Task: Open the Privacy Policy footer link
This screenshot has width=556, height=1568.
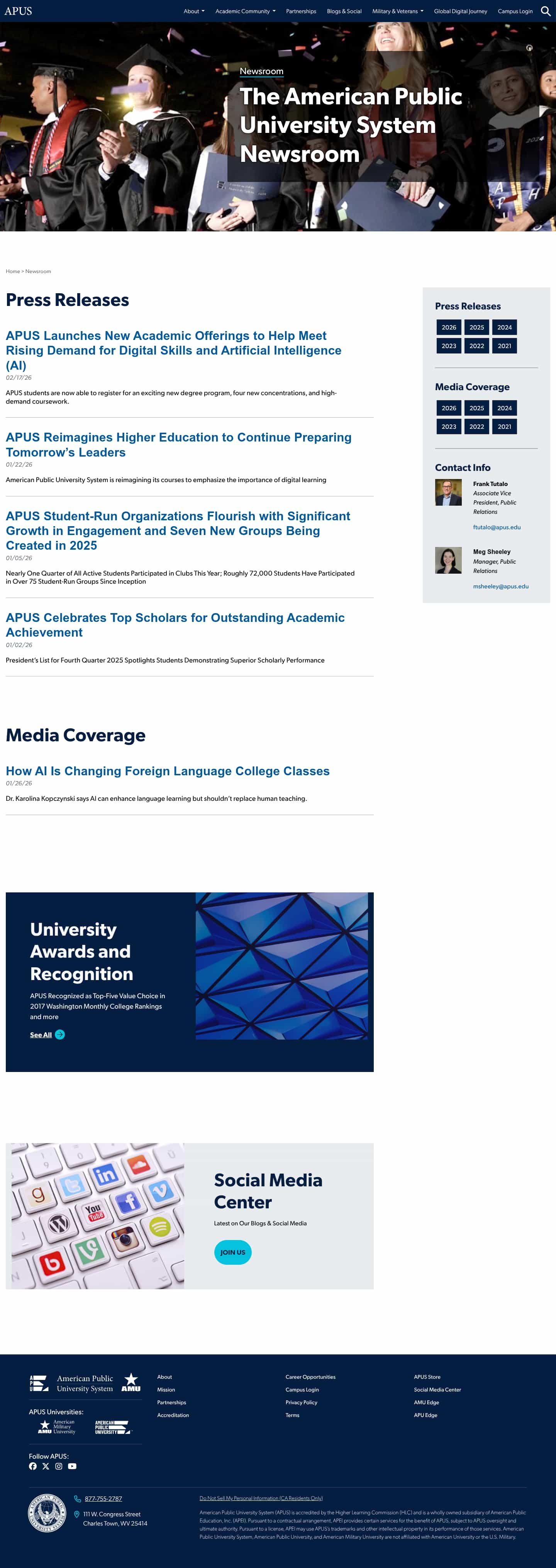Action: coord(301,1402)
